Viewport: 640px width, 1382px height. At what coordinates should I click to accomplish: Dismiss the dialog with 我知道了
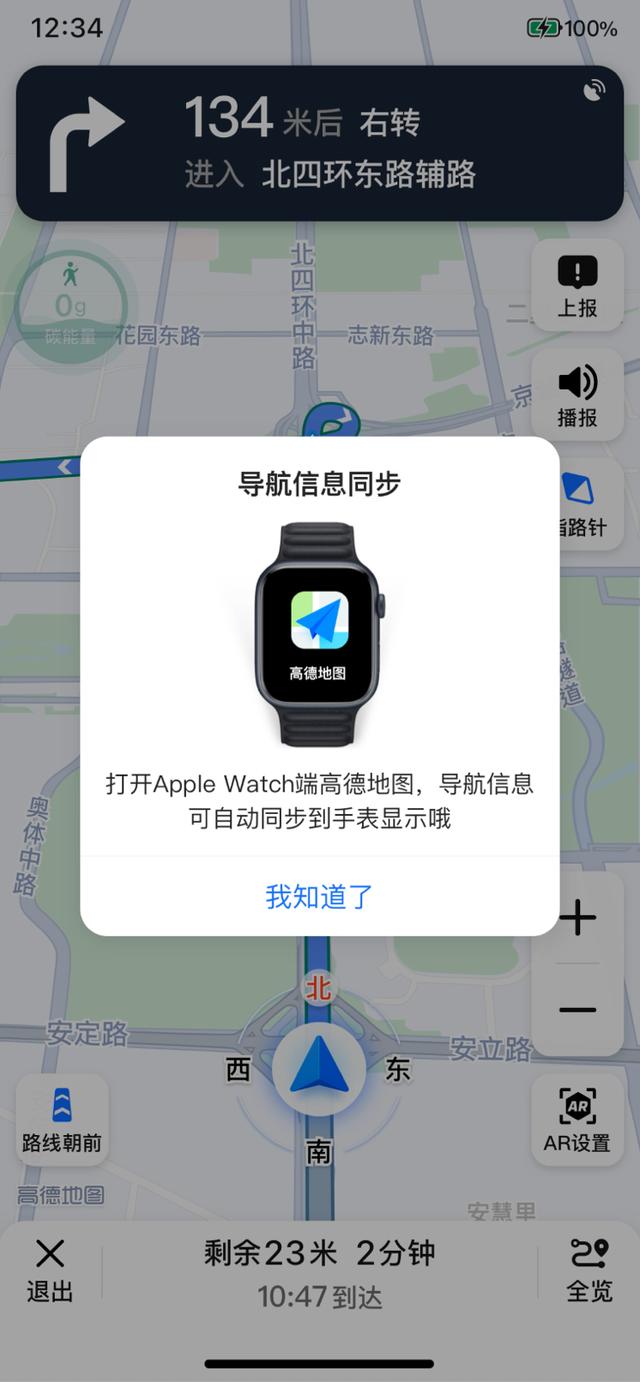319,896
